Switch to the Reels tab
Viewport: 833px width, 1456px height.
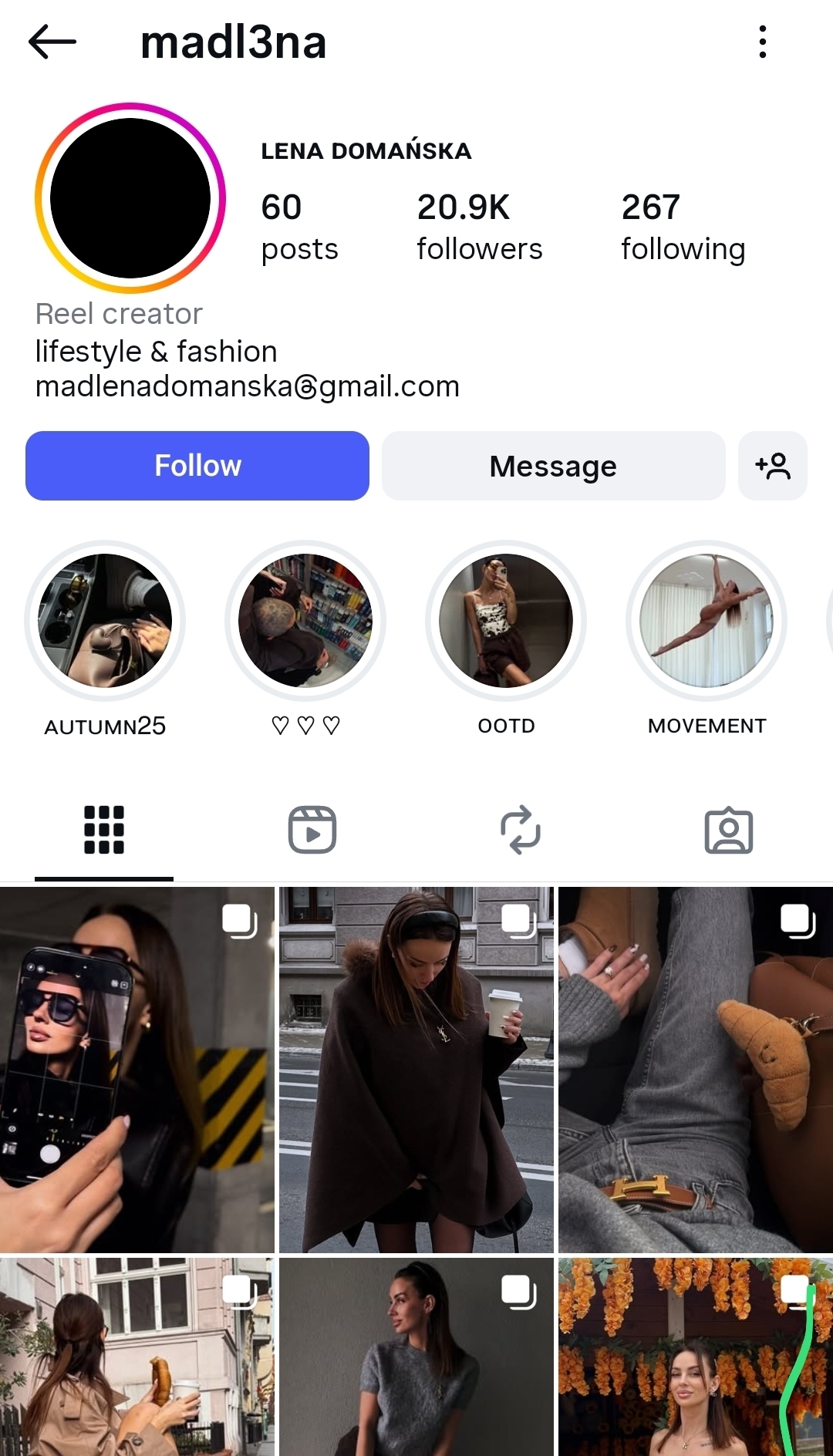tap(312, 830)
